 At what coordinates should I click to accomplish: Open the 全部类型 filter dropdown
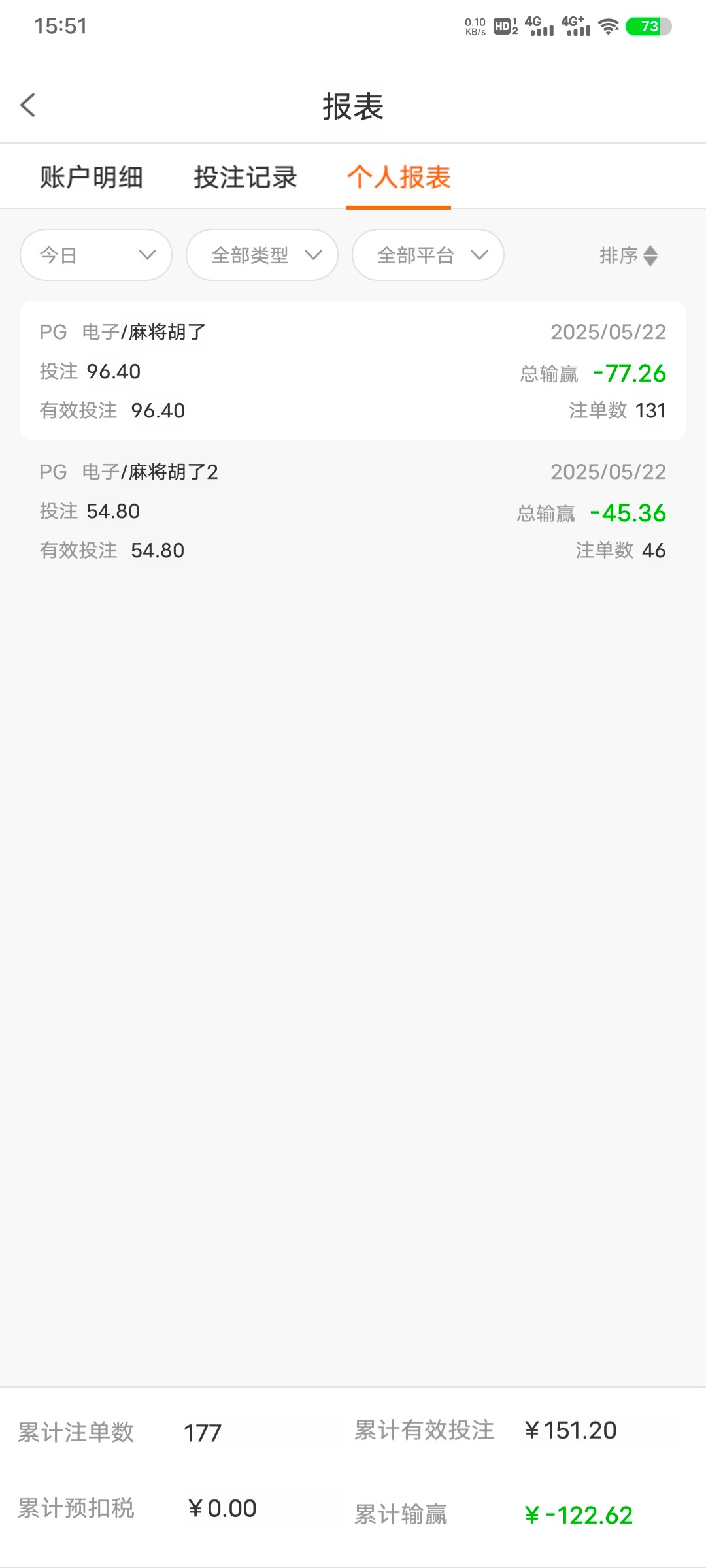coord(262,255)
